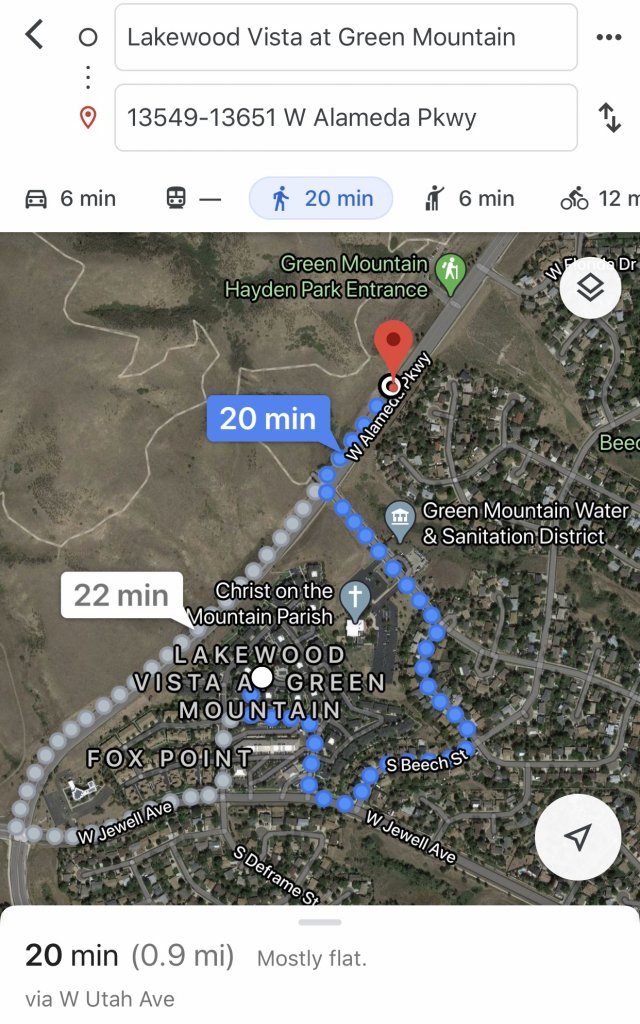Edit the starting point Lakewood Vista field

pyautogui.click(x=345, y=37)
